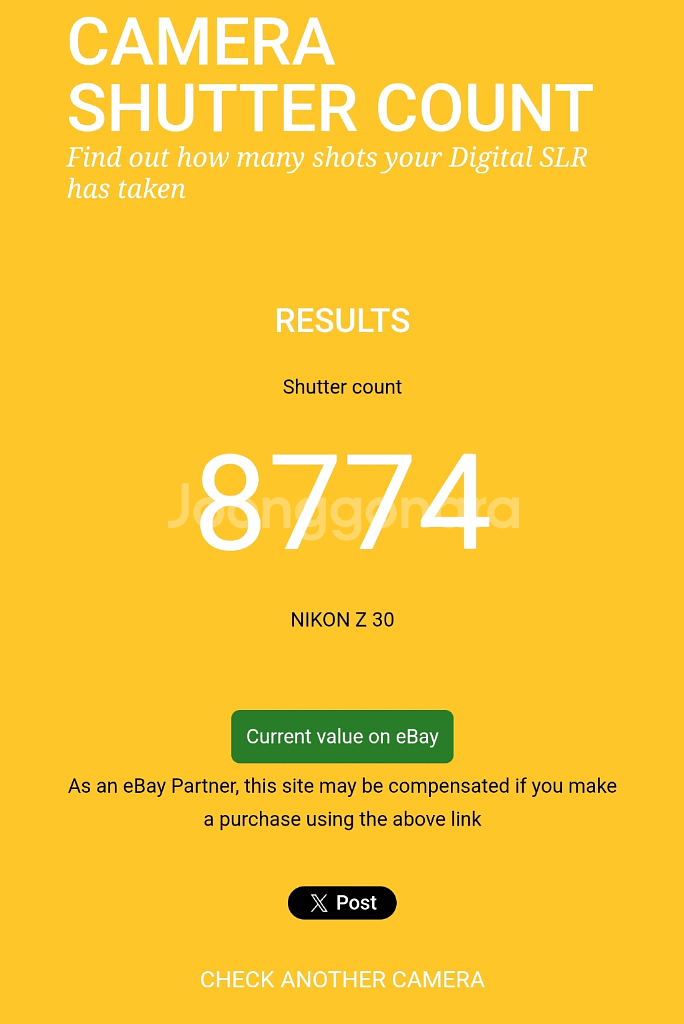Screen dimensions: 684x1024
Task: Select the Check Another Camera link
Action: coord(342,980)
